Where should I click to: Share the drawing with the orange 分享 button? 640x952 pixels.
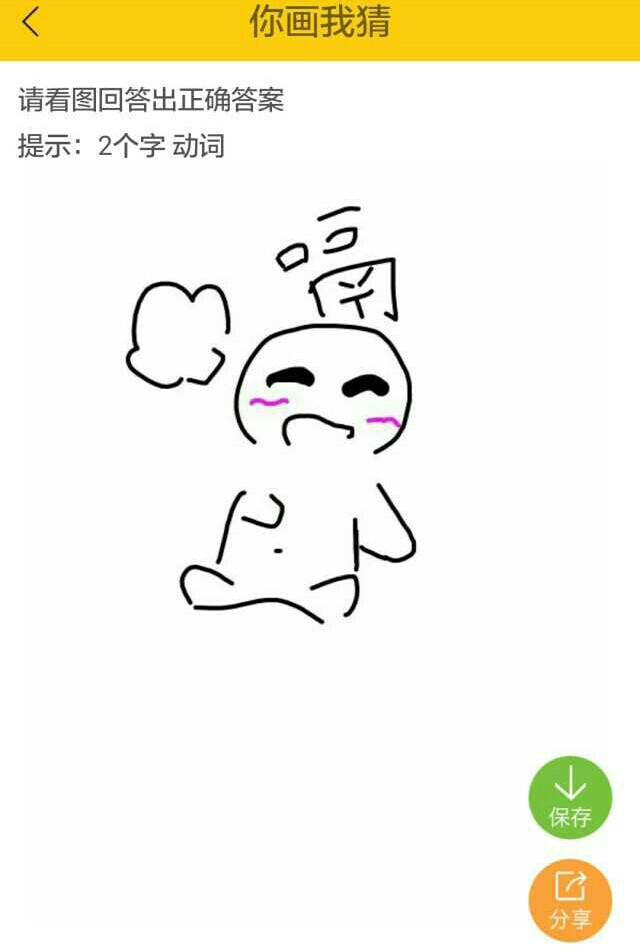click(x=570, y=899)
